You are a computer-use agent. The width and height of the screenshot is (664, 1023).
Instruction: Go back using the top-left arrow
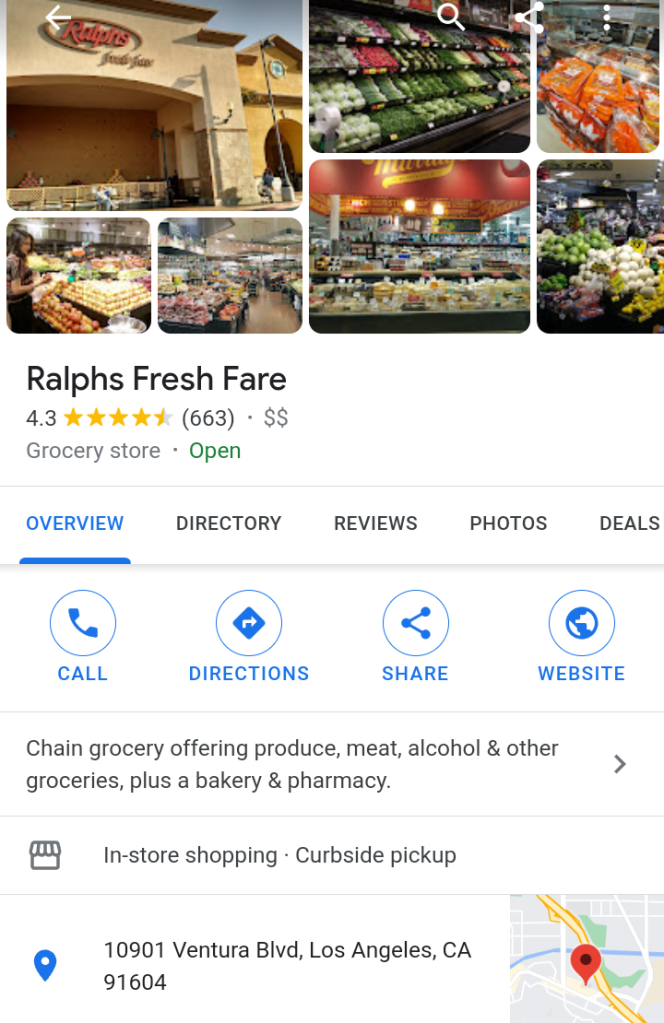click(x=57, y=17)
